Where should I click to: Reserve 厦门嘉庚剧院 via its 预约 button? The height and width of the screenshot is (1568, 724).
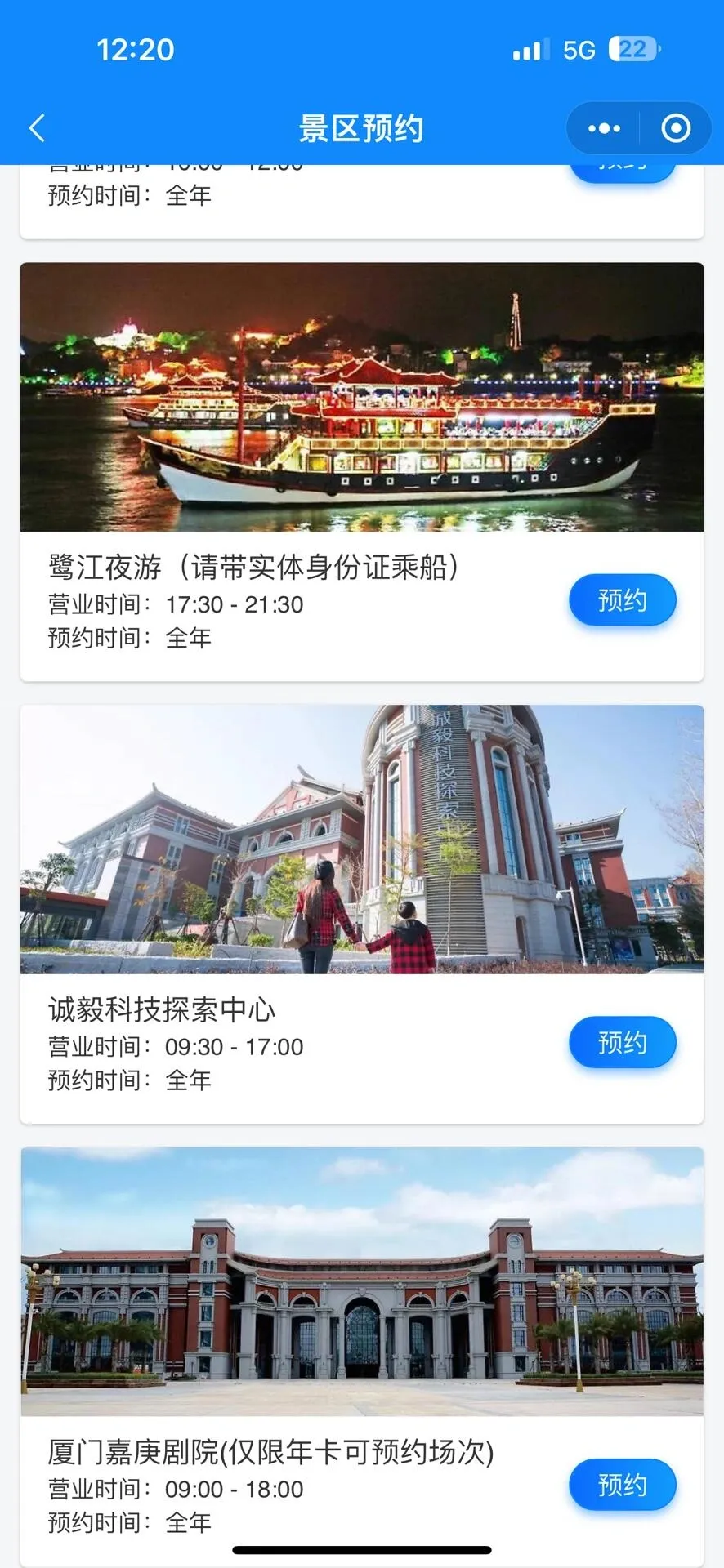tap(622, 1485)
